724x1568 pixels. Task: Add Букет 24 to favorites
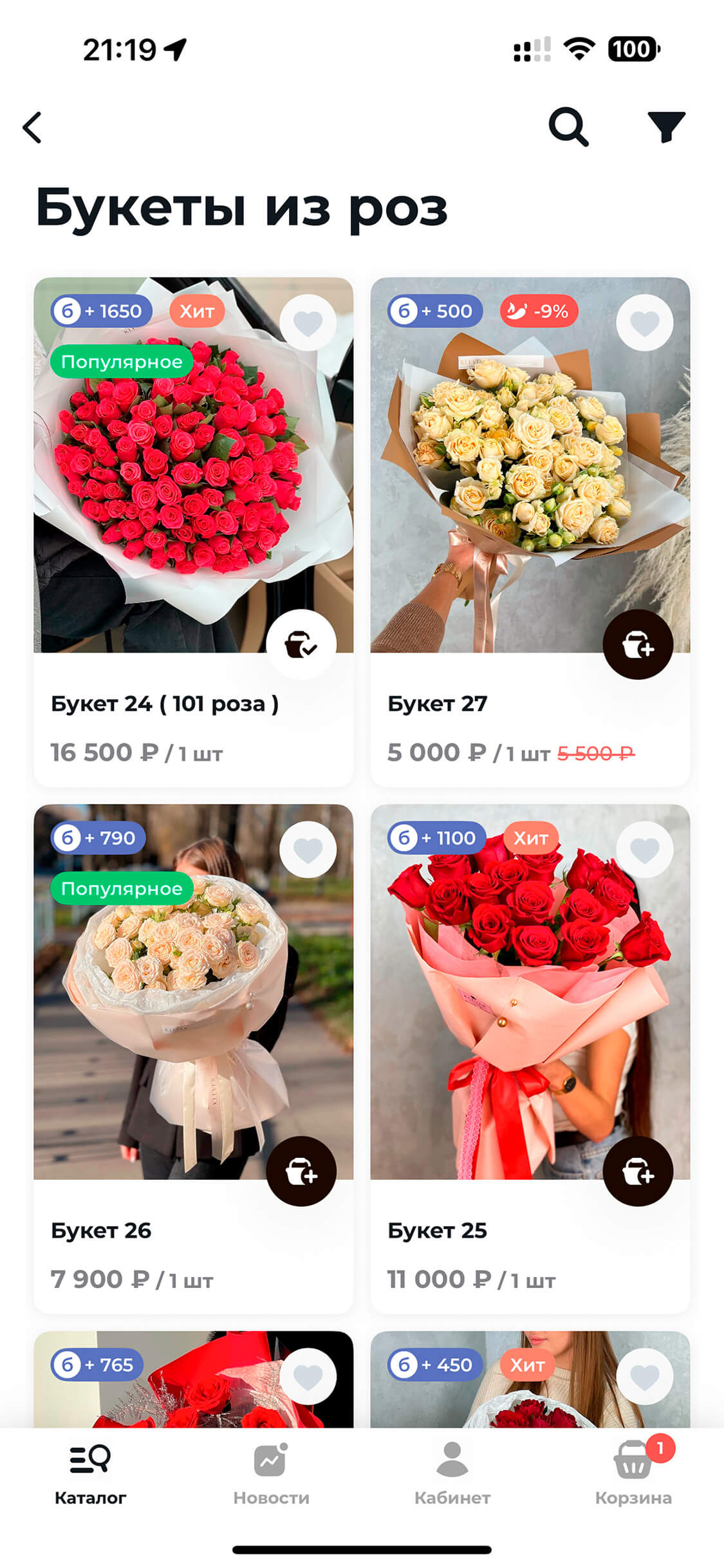308,322
